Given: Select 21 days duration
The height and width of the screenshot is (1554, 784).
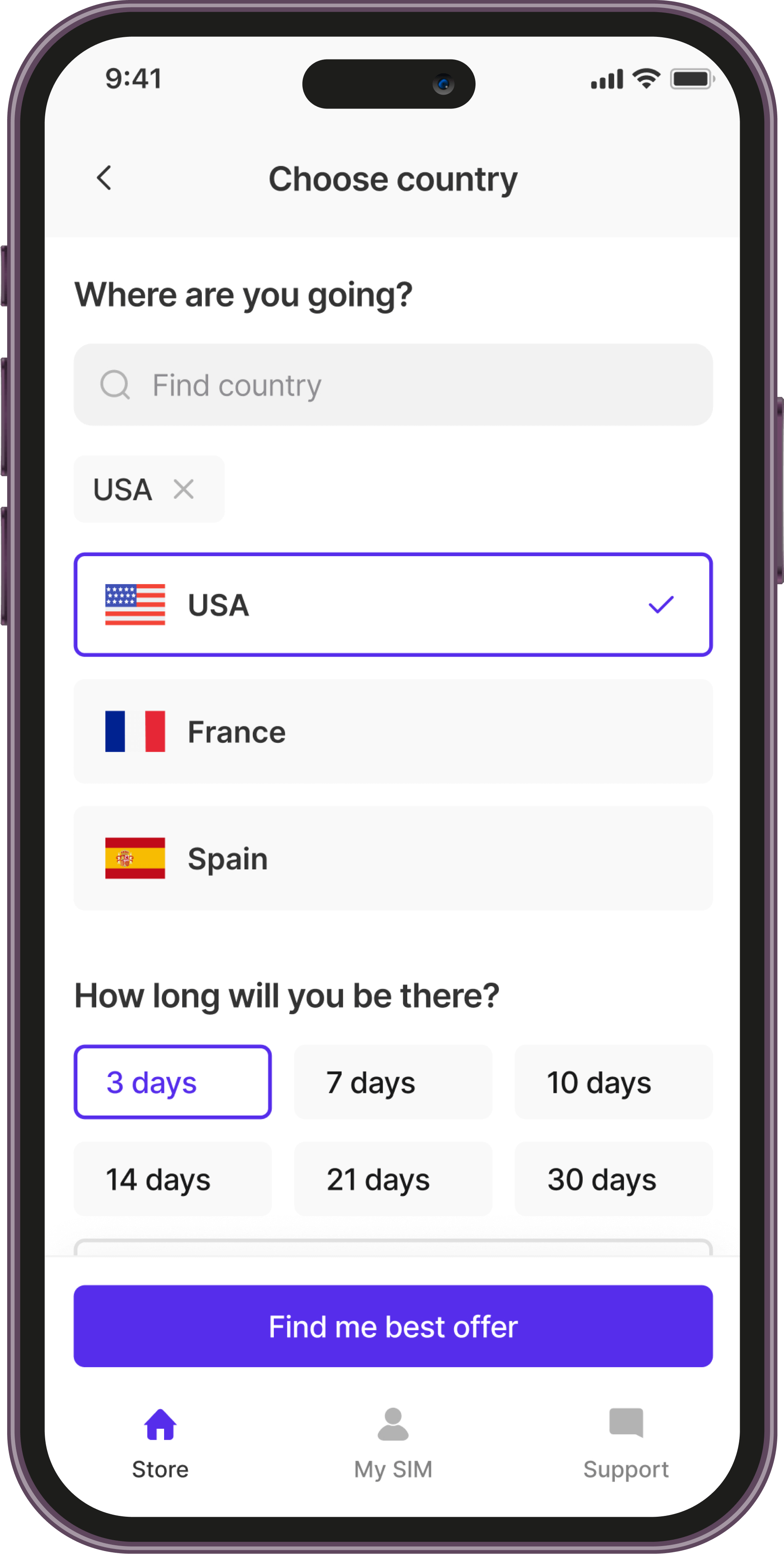Looking at the screenshot, I should [393, 1179].
